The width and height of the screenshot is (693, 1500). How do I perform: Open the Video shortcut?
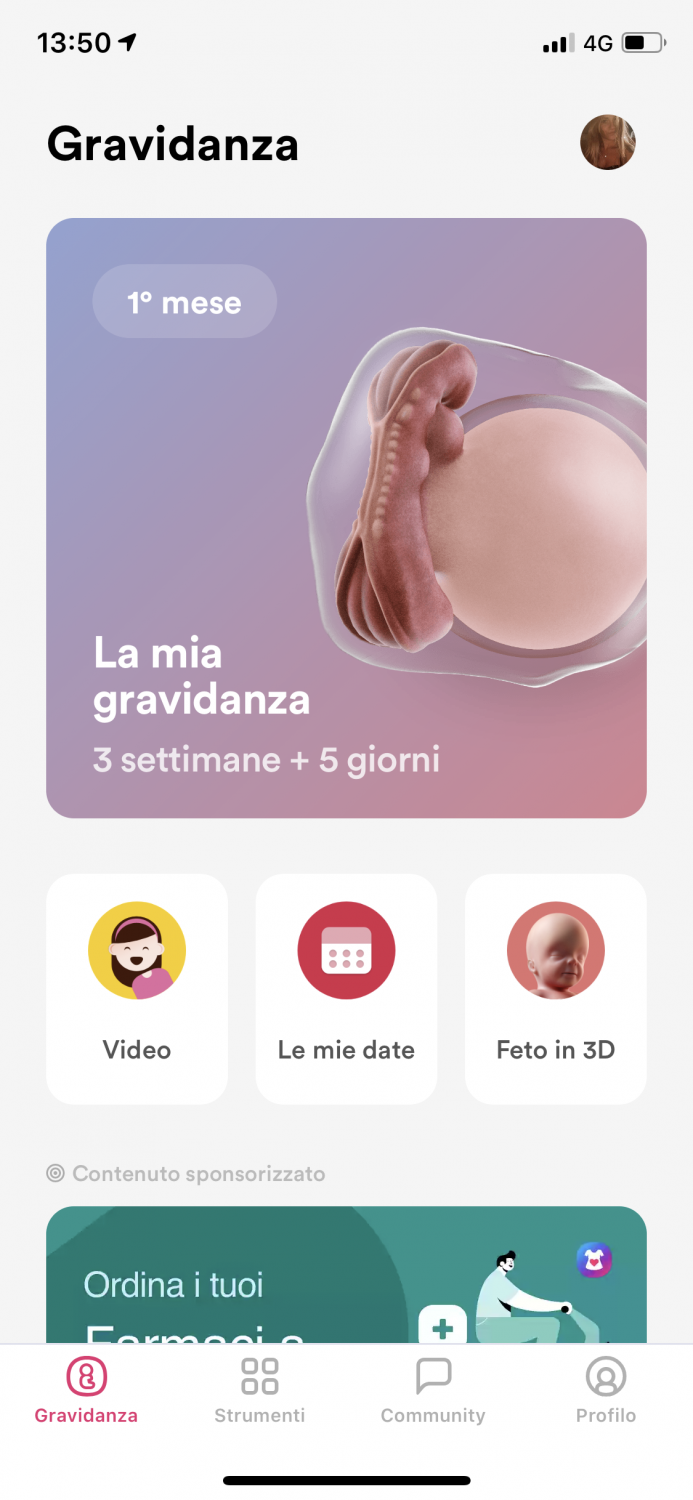(x=137, y=988)
